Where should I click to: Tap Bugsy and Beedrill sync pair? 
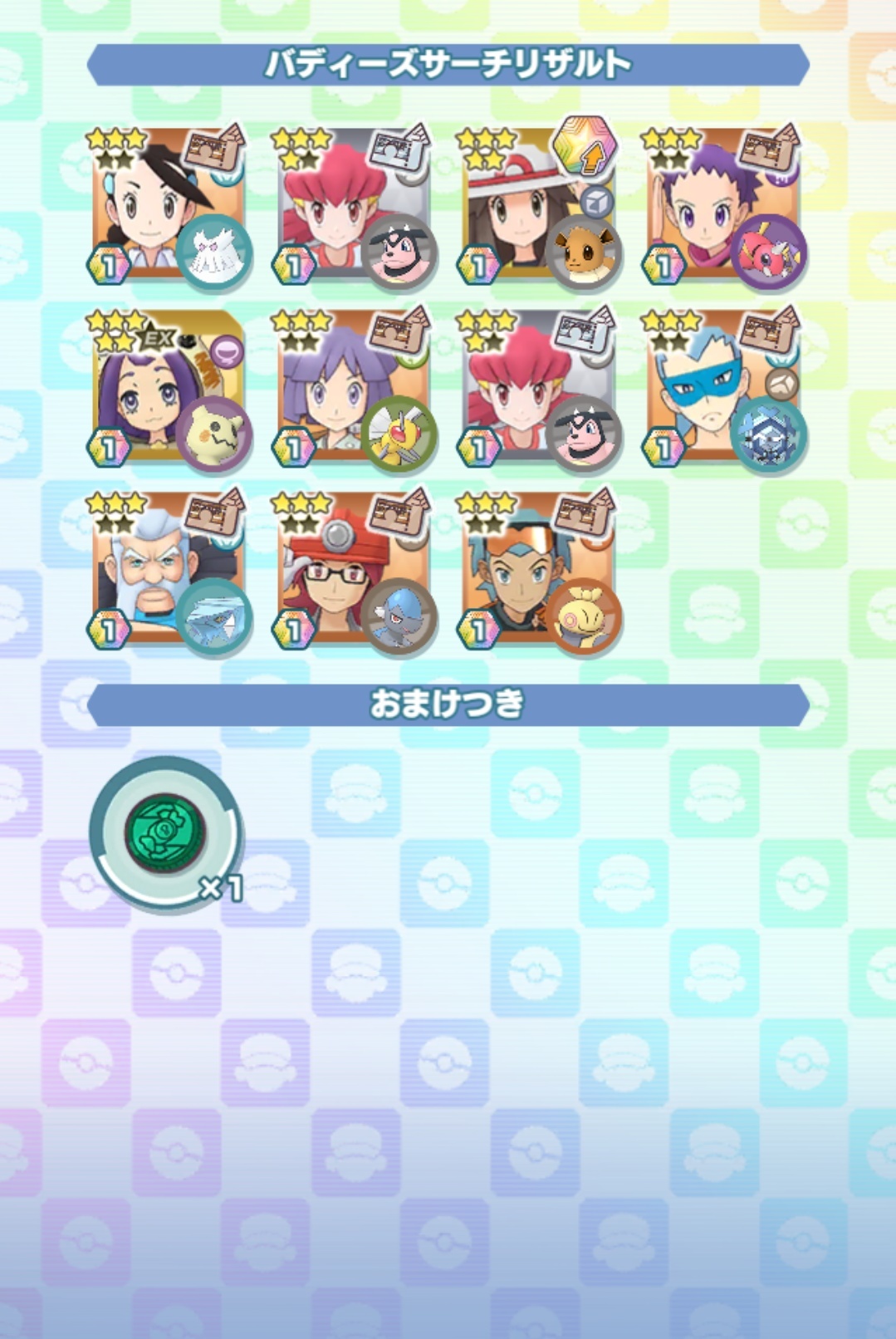(355, 387)
